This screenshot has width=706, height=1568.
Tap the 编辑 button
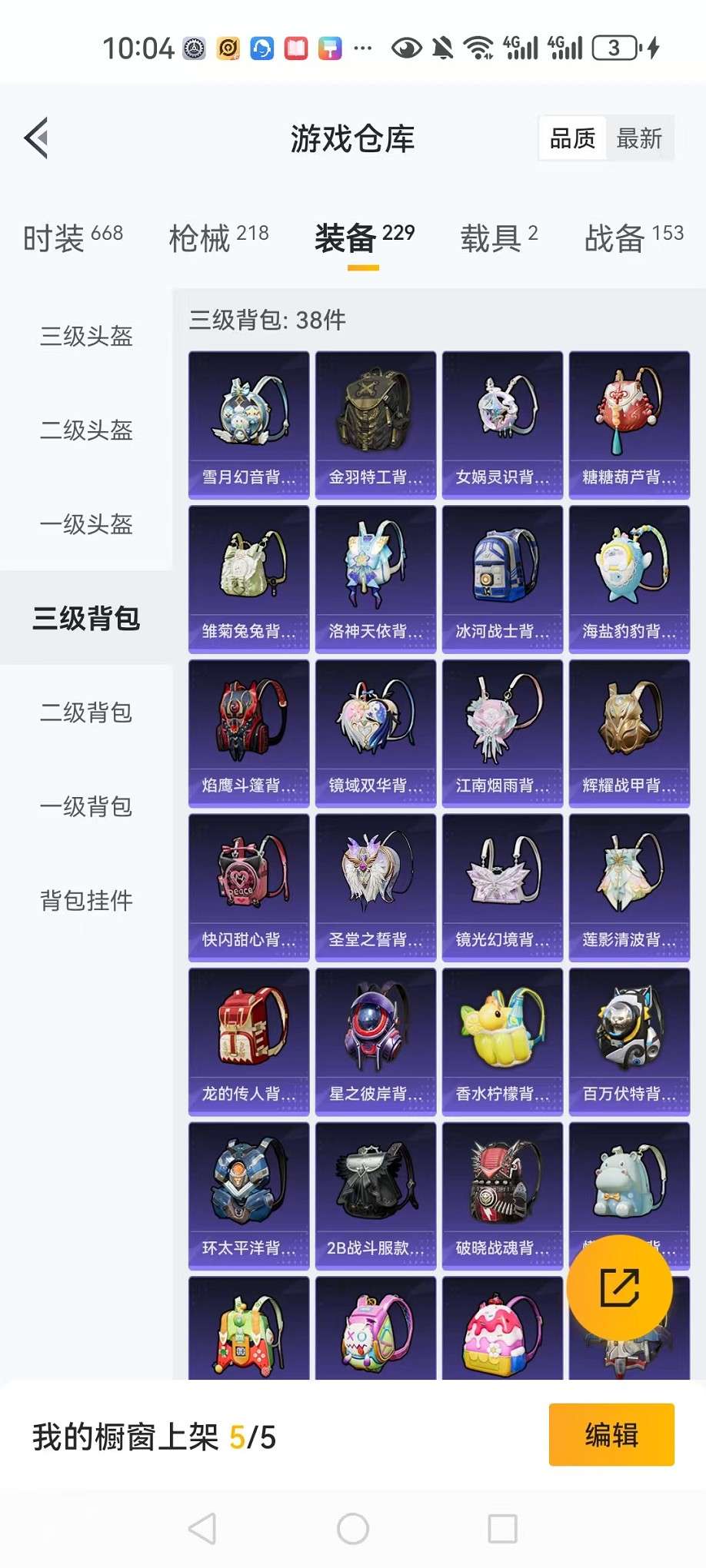click(611, 1434)
